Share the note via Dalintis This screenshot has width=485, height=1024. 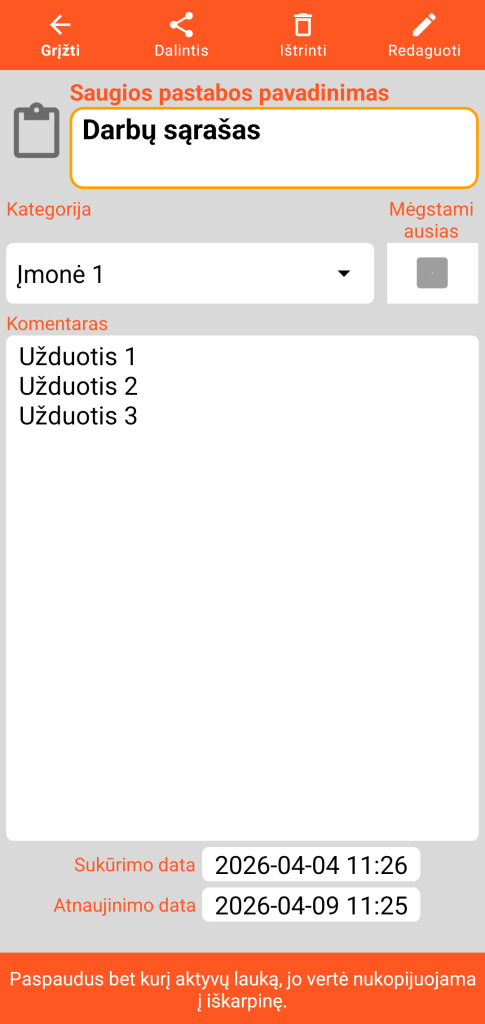tap(181, 36)
